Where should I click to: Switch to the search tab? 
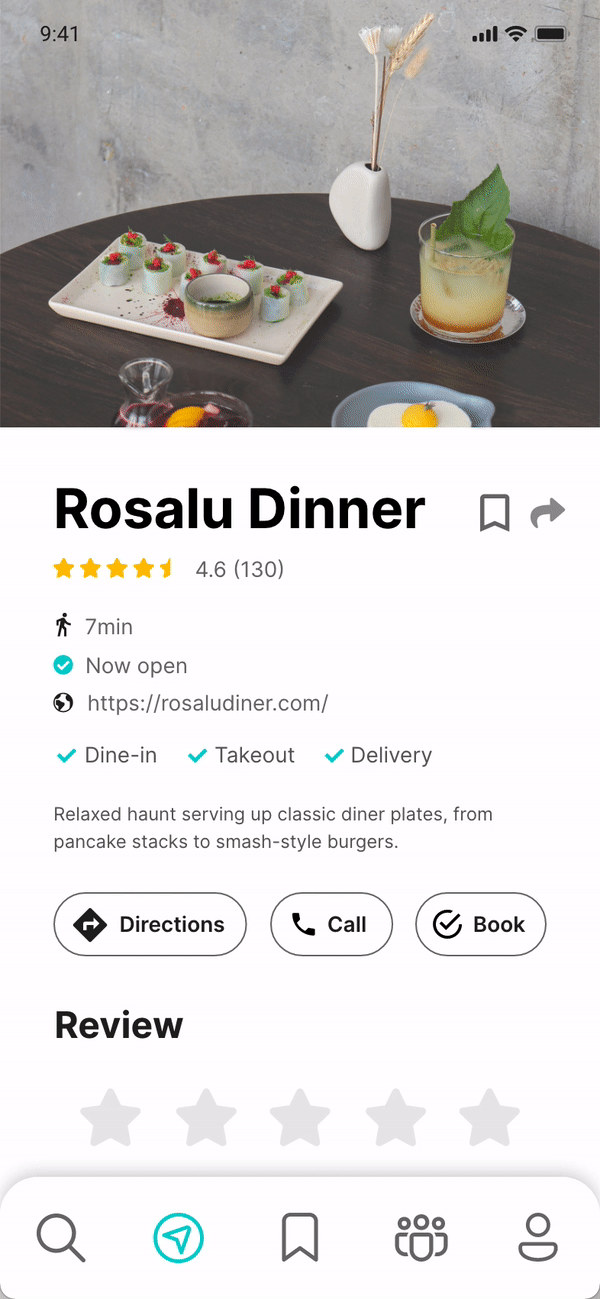point(61,1238)
